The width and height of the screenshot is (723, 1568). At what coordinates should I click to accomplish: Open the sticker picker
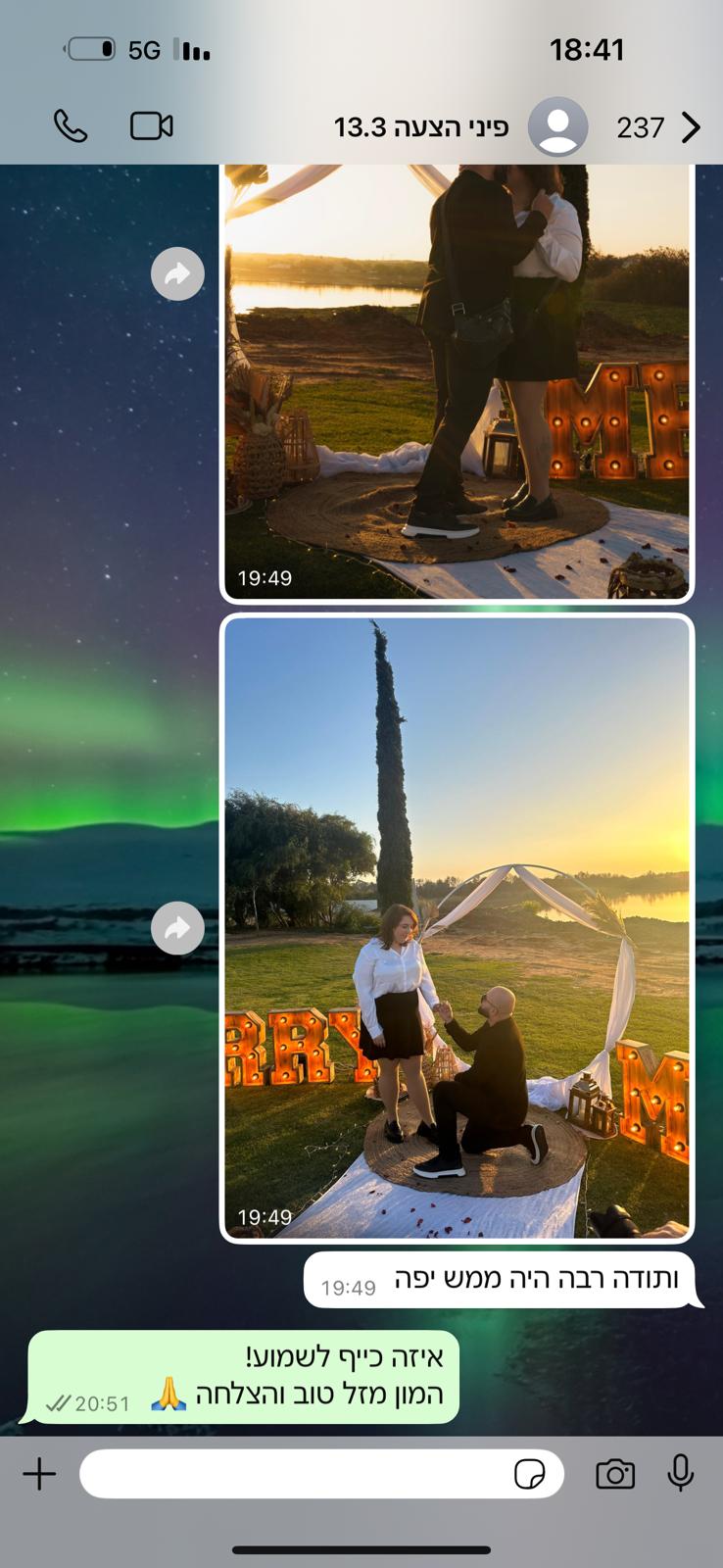pos(529,1474)
